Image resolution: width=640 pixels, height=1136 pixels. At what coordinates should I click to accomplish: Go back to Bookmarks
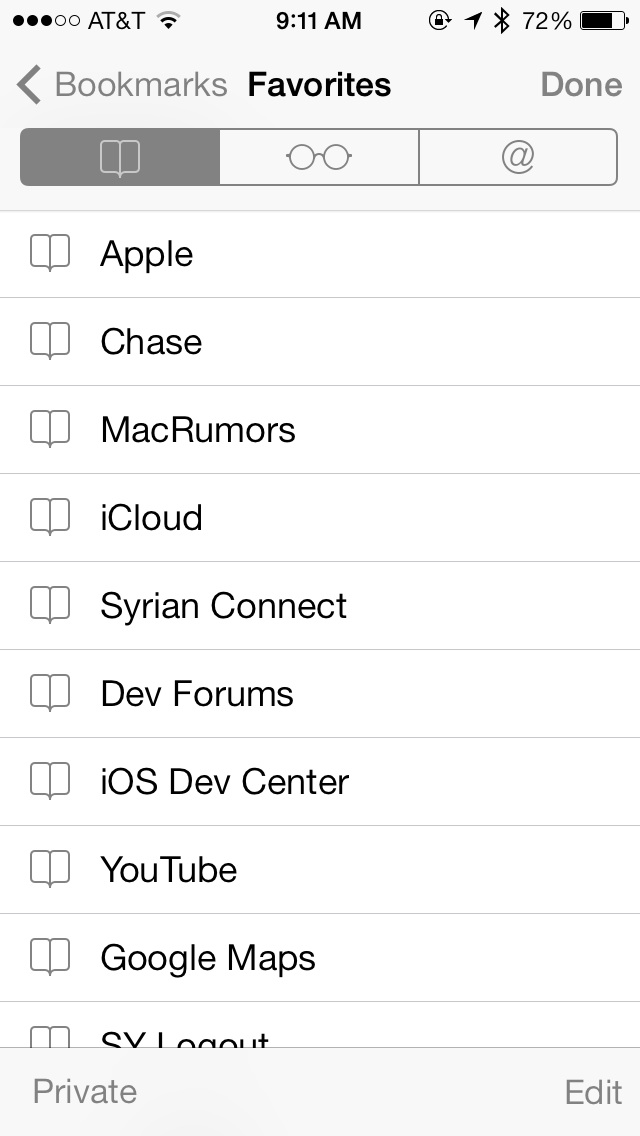tap(122, 85)
